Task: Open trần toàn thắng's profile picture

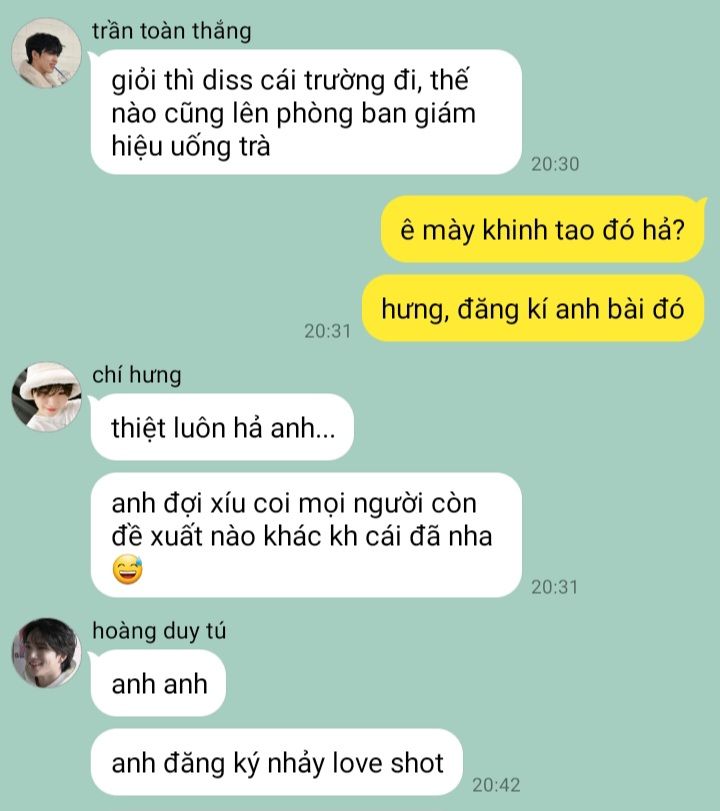Action: (46, 53)
